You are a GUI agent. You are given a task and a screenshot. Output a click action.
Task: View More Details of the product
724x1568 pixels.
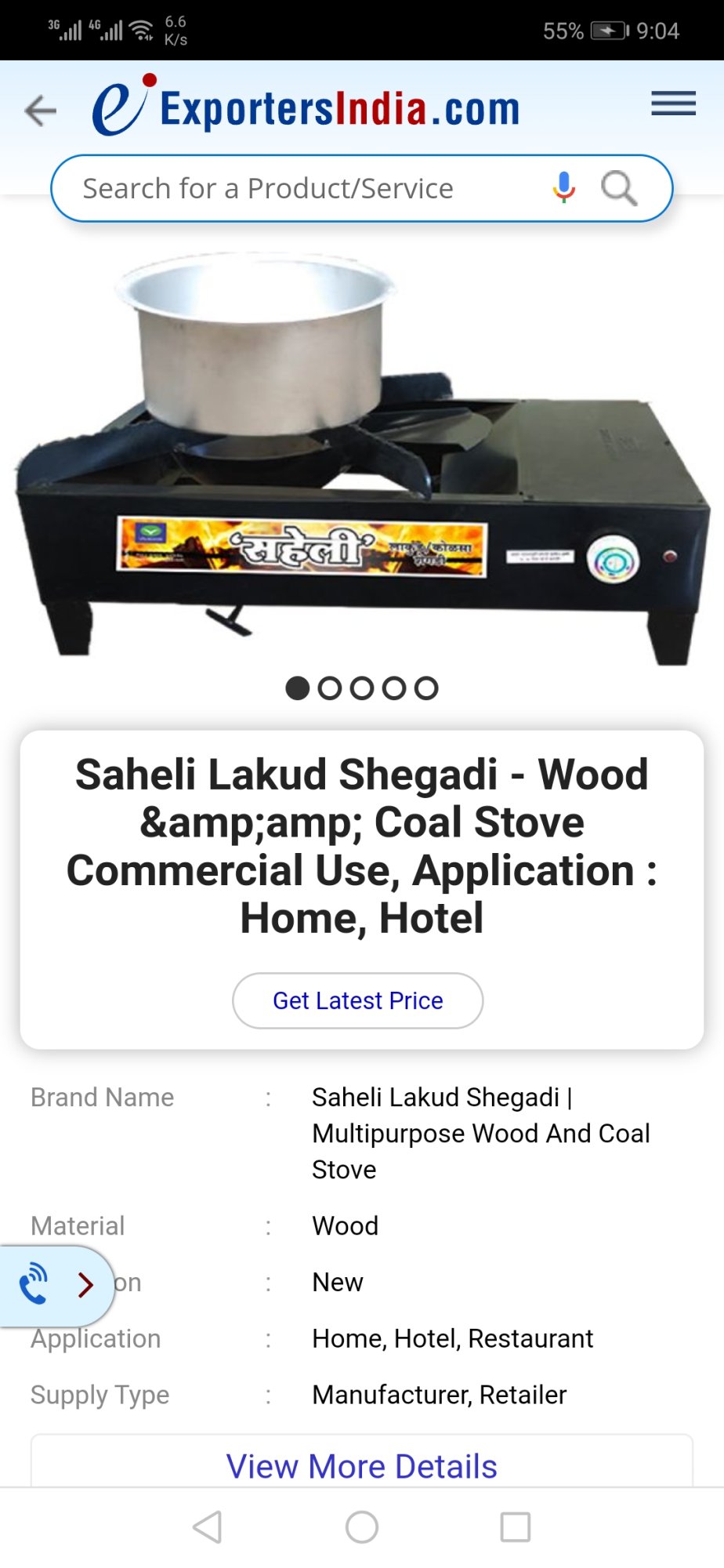tap(361, 1465)
